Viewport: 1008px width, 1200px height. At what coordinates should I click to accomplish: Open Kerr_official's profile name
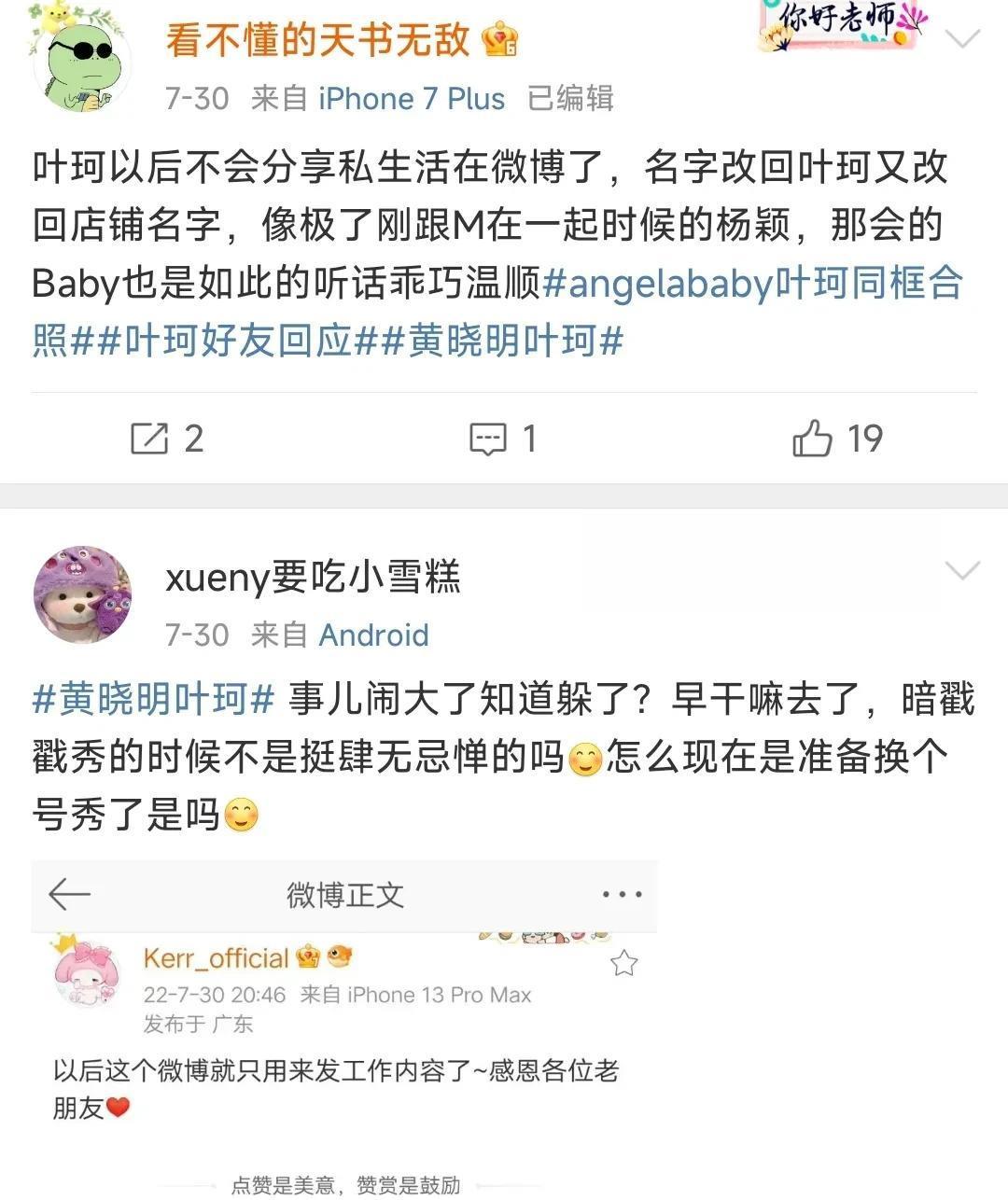[215, 957]
